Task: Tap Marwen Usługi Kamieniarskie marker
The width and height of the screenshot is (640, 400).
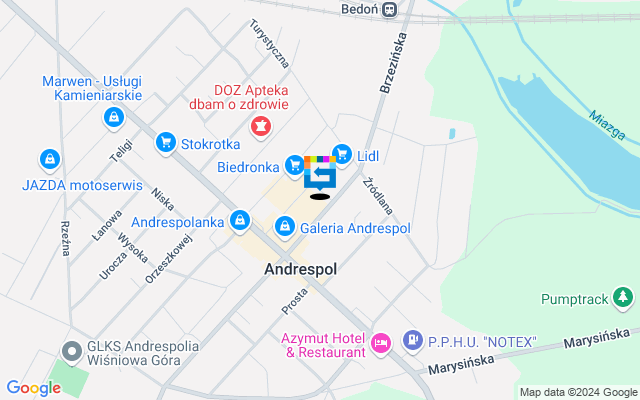Action: (113, 118)
